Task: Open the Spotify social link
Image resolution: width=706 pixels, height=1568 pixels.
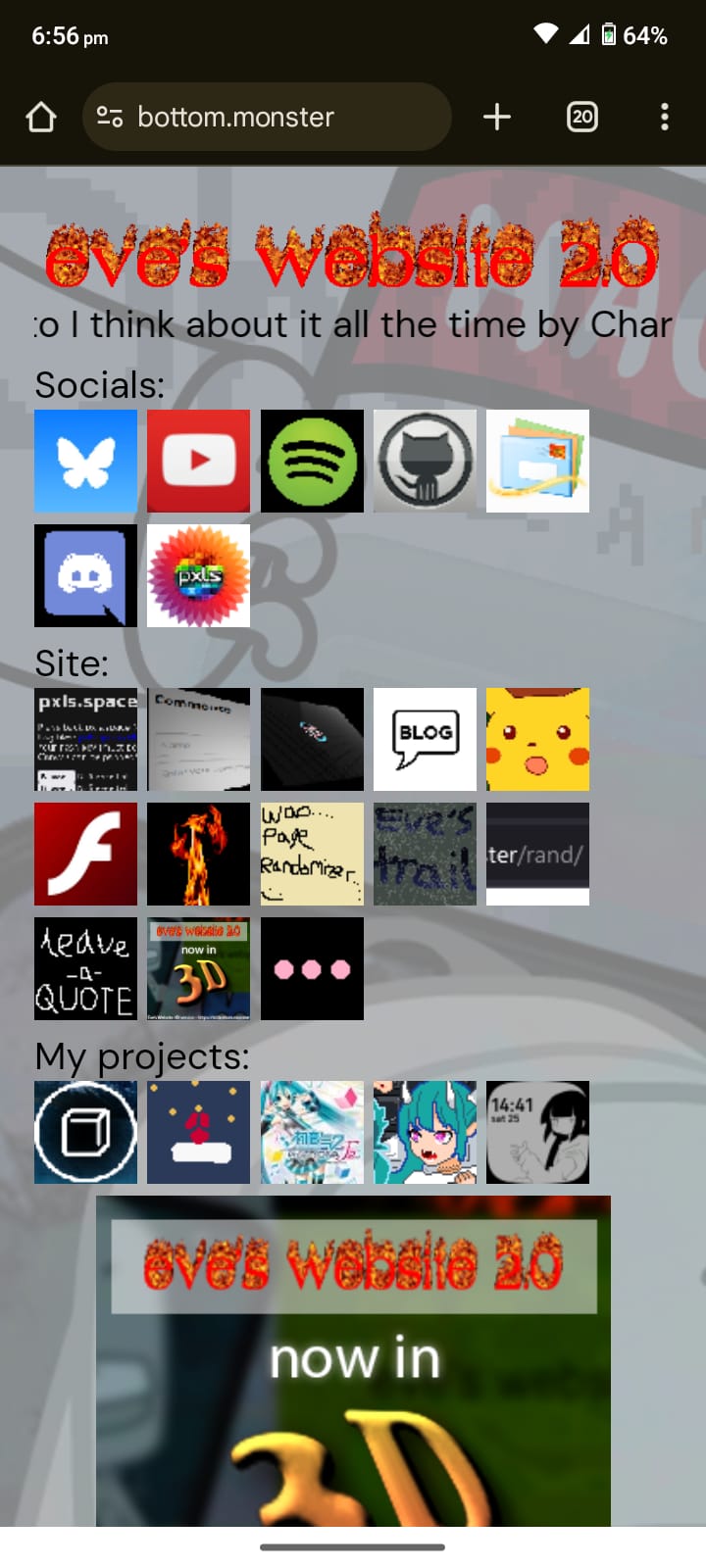Action: (x=312, y=461)
